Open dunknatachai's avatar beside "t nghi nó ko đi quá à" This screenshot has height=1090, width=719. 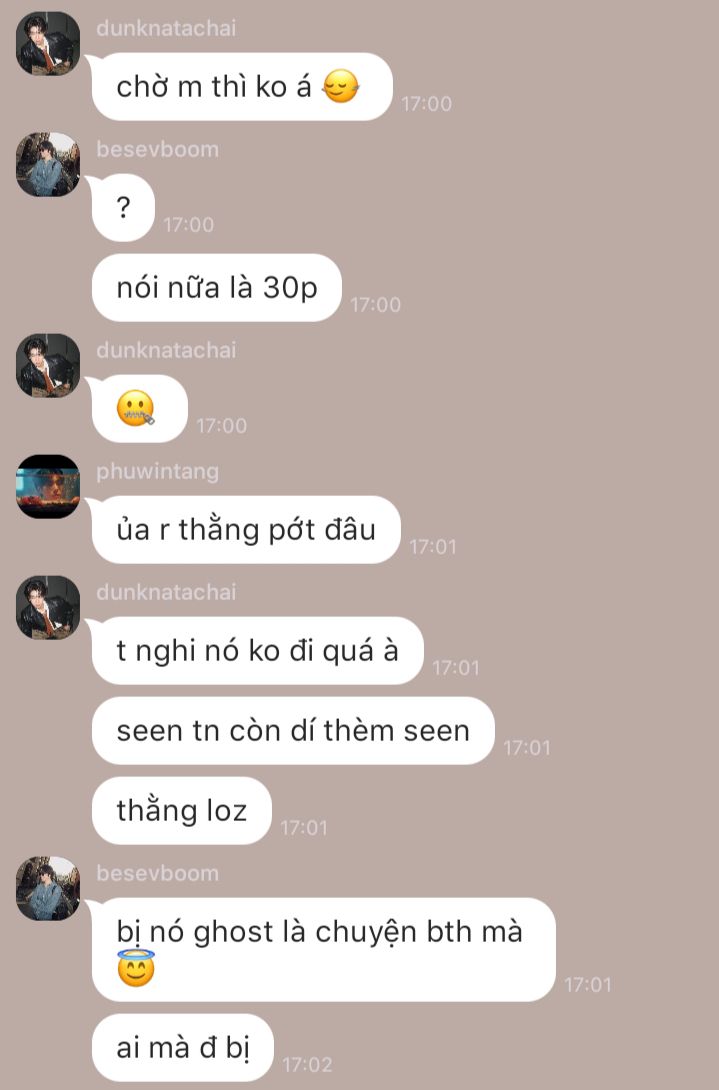click(x=48, y=608)
